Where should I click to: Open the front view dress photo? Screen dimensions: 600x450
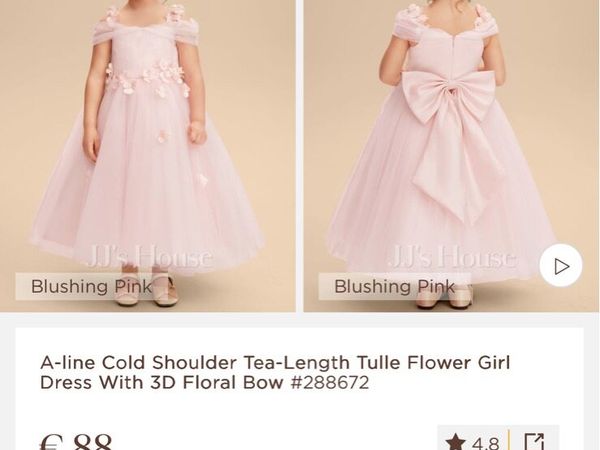pyautogui.click(x=148, y=150)
